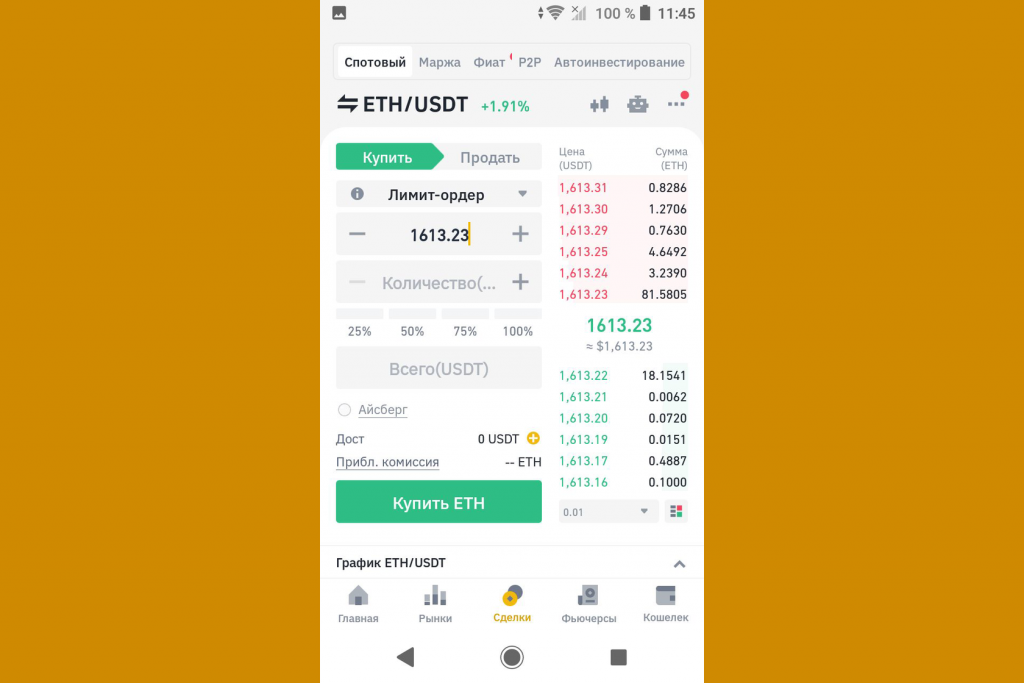Increase the price with plus button

(x=520, y=234)
